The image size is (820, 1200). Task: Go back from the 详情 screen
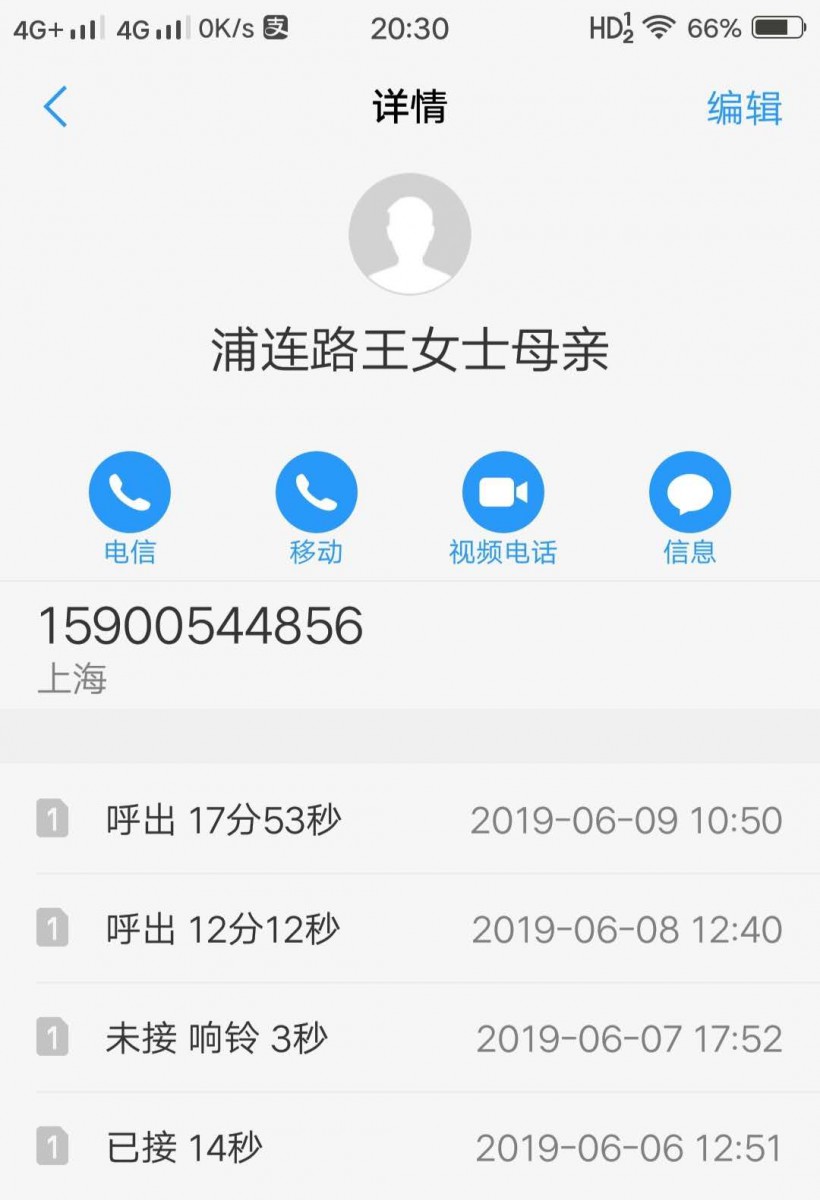tap(56, 107)
